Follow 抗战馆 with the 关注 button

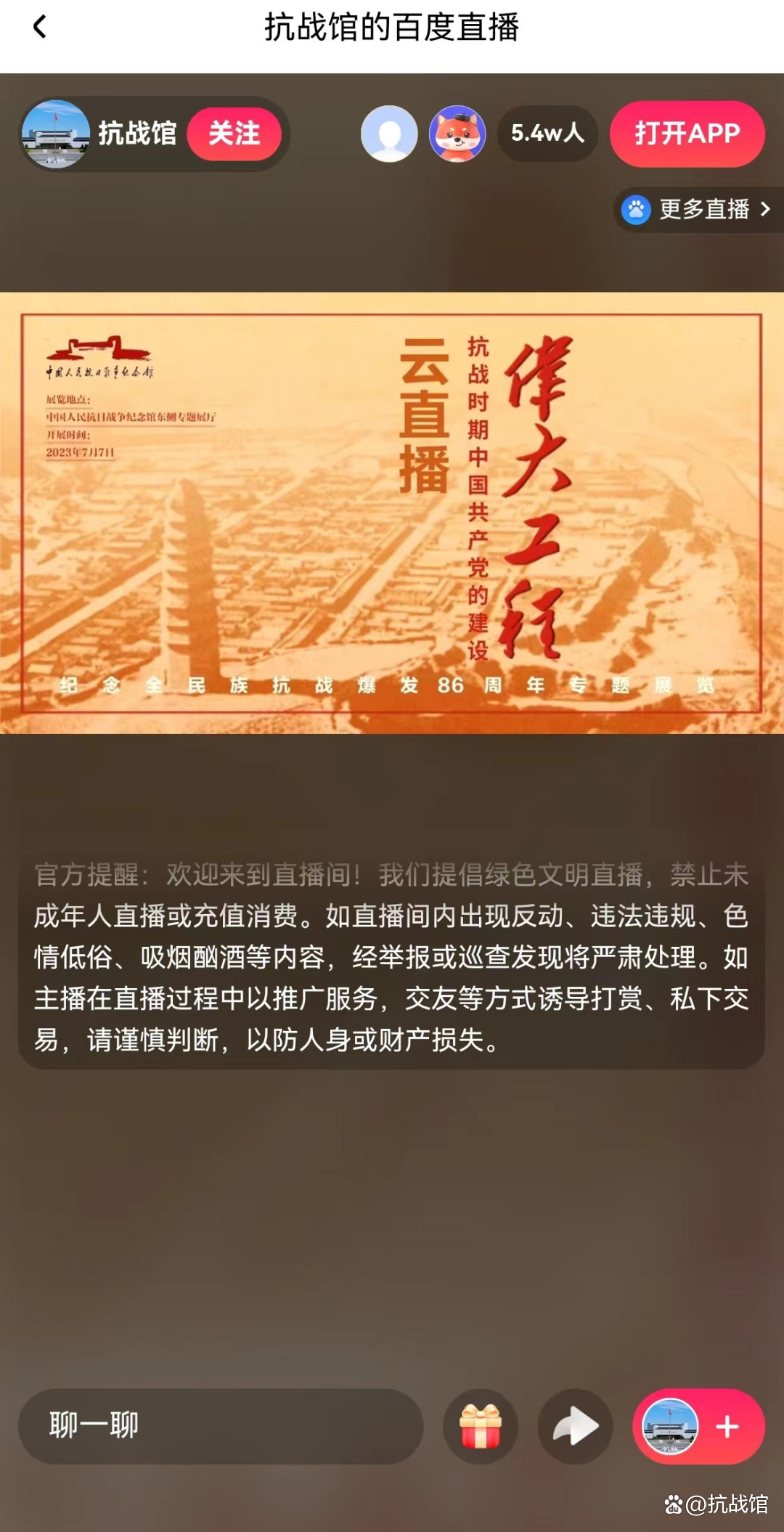click(234, 134)
